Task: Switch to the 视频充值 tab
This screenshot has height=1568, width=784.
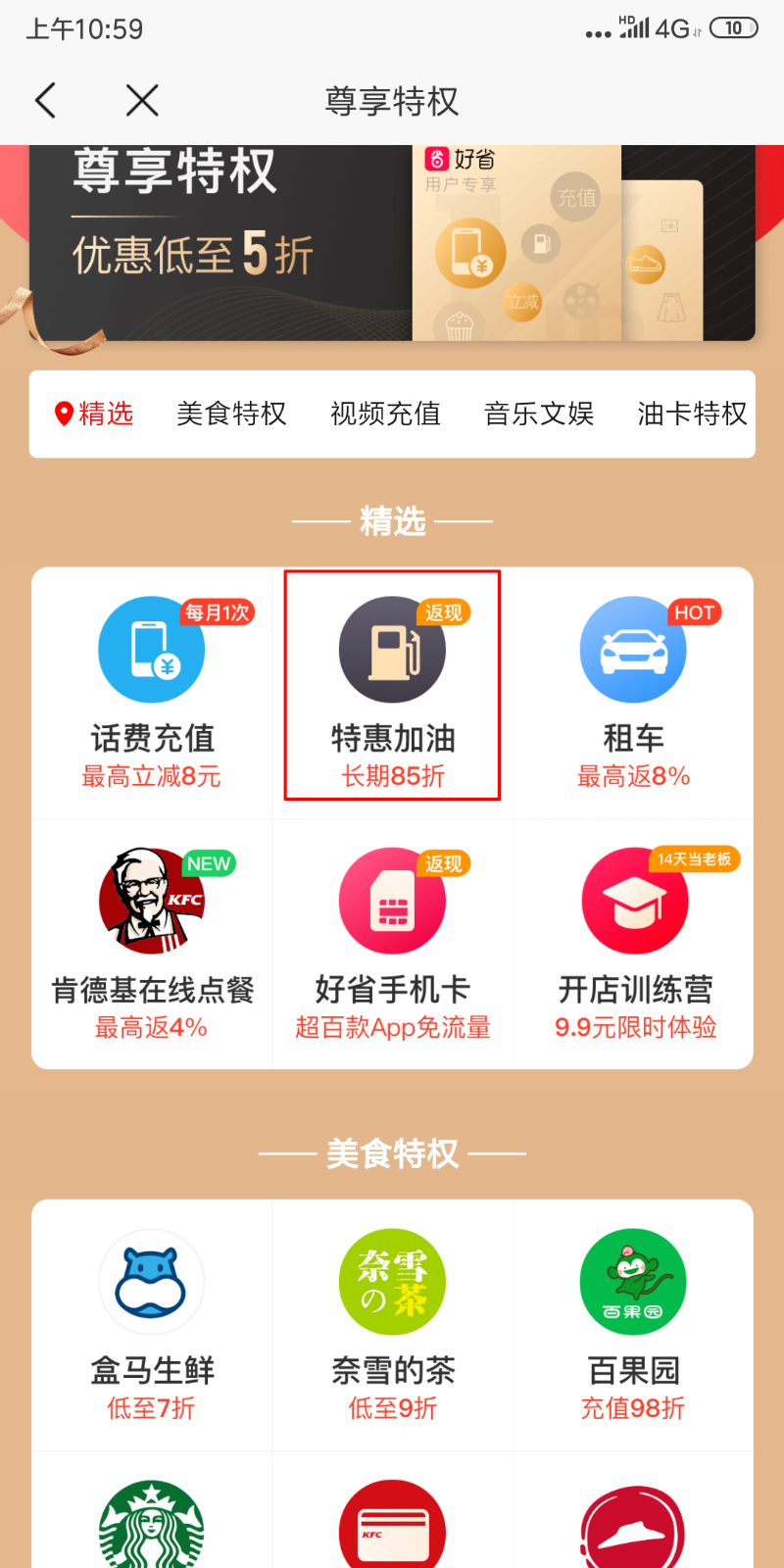Action: (x=385, y=414)
